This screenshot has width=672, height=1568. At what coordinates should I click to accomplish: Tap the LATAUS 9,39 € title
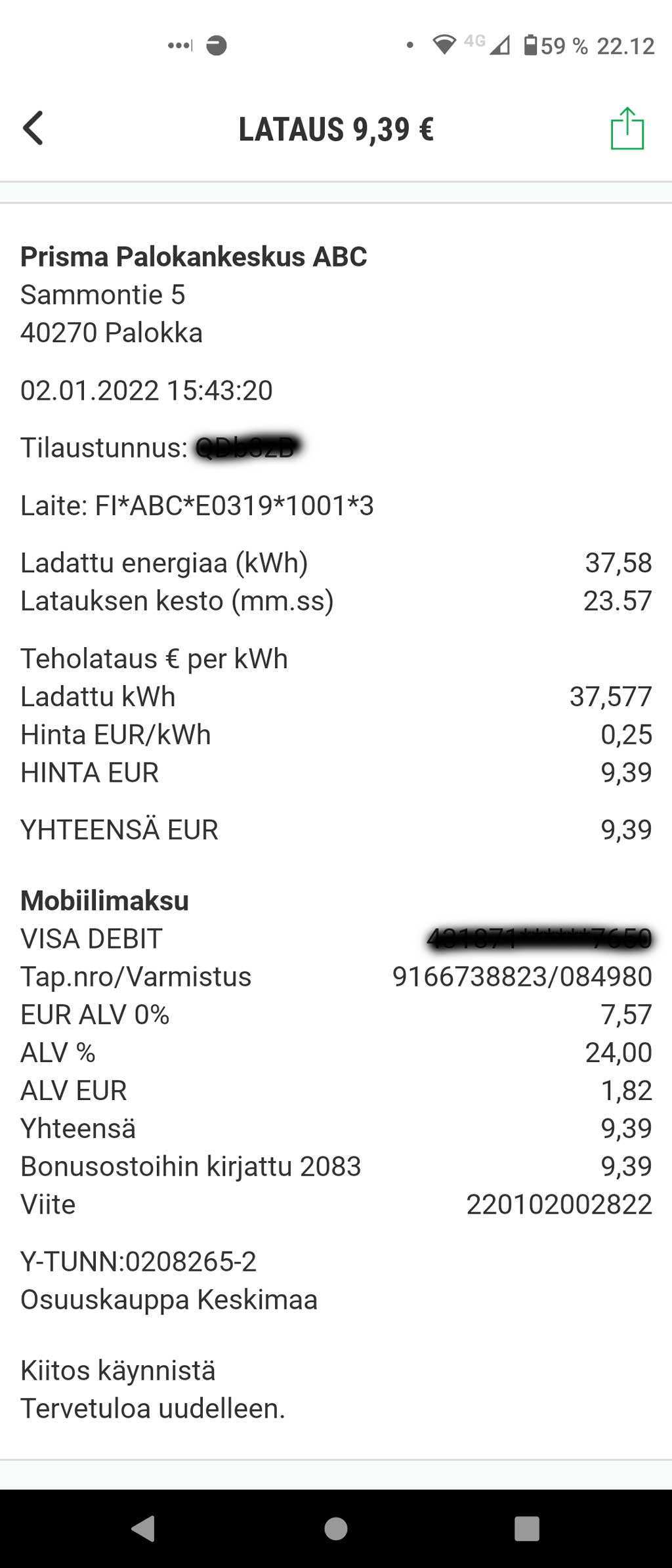[335, 129]
